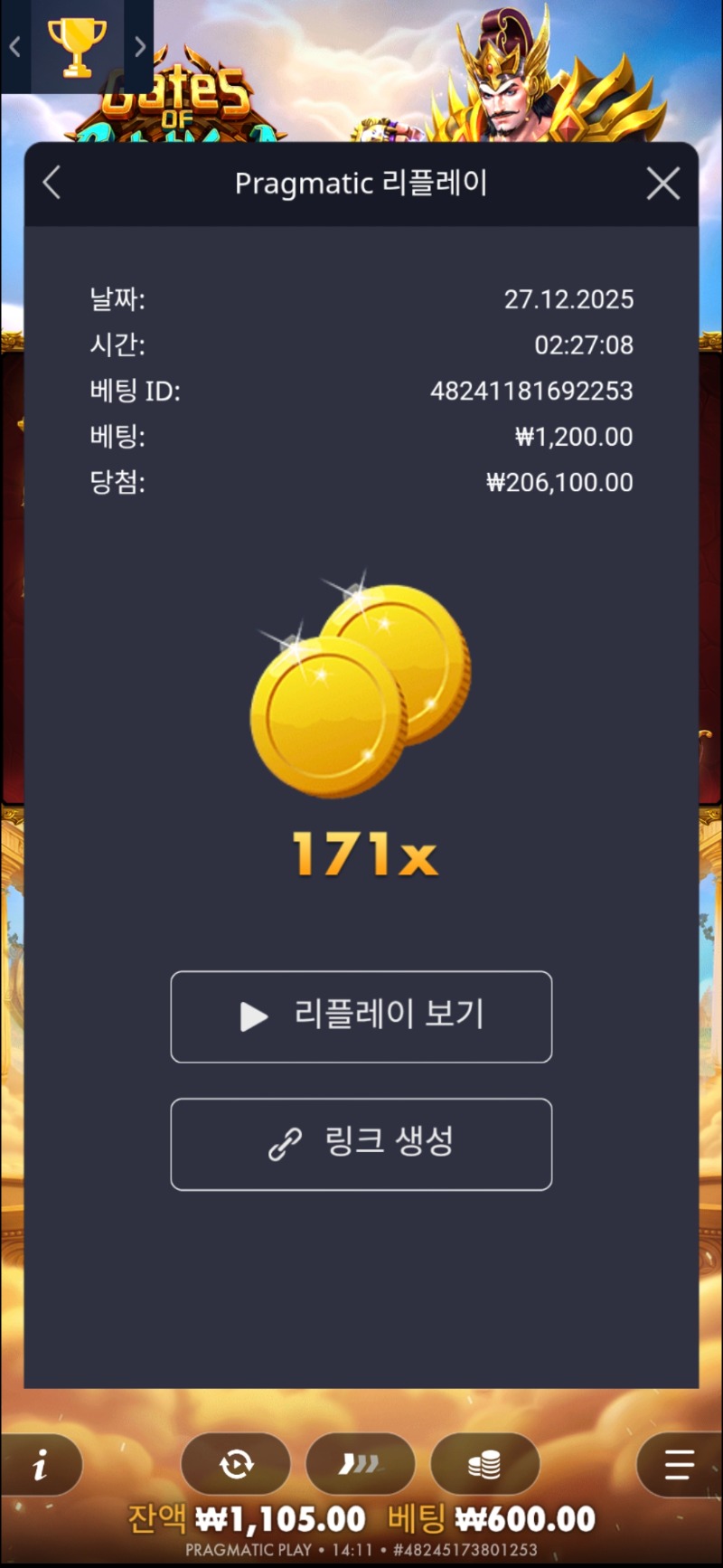Generate a share link with 링크 생성
Image resolution: width=723 pixels, height=1568 pixels.
pos(361,1144)
